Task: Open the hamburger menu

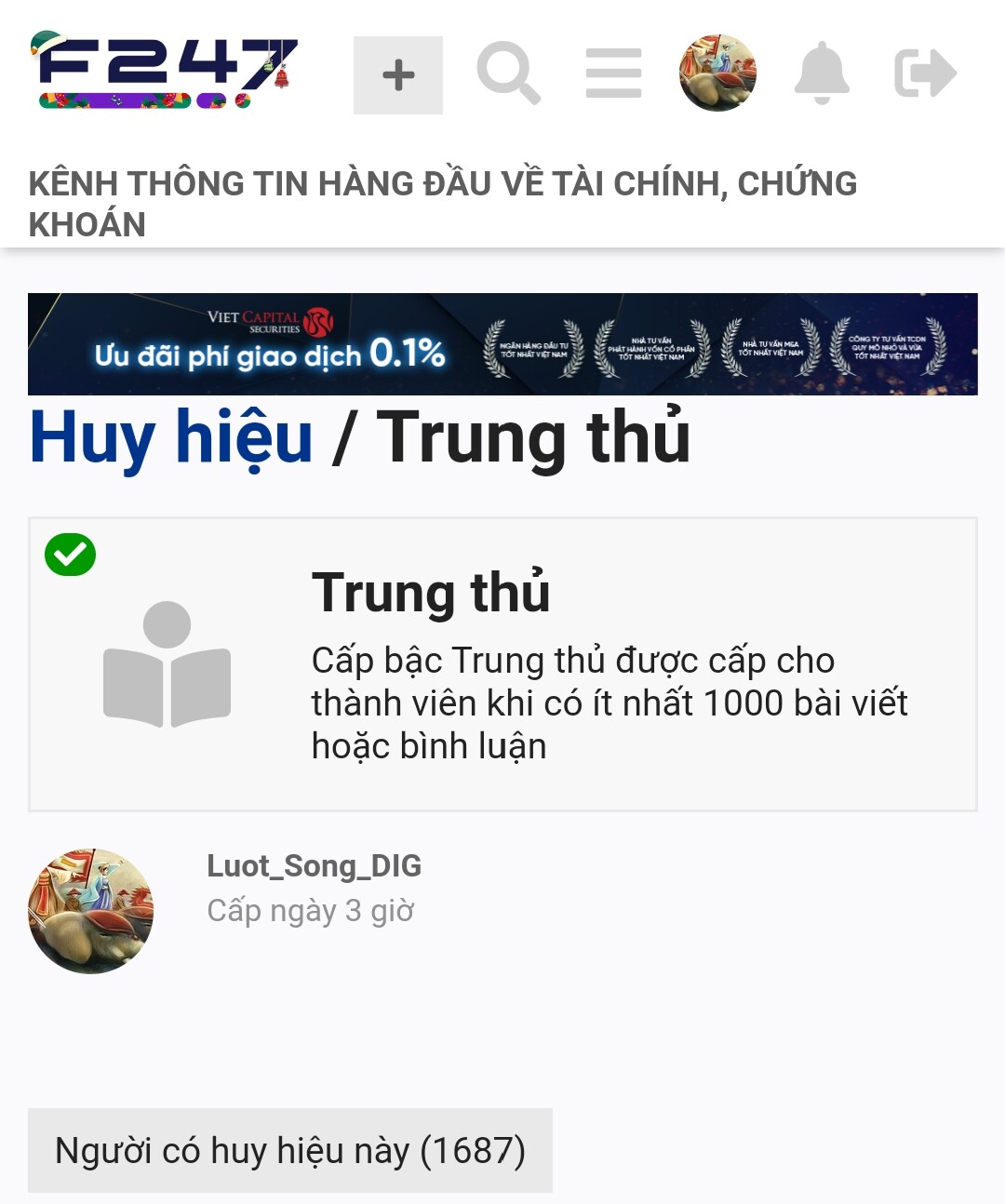Action: tap(613, 74)
